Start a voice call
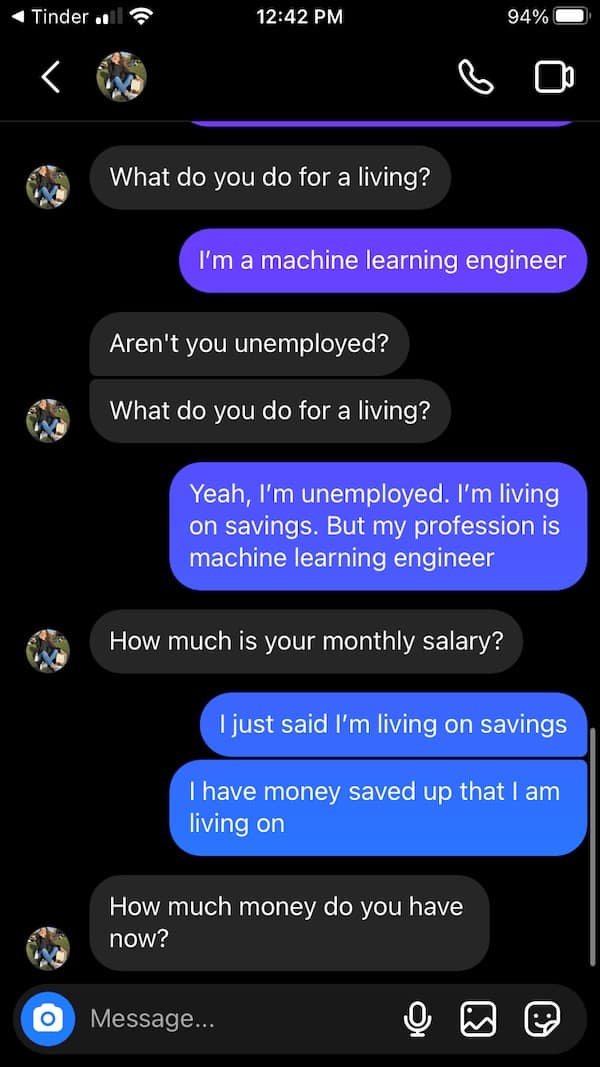This screenshot has width=600, height=1067. 476,77
